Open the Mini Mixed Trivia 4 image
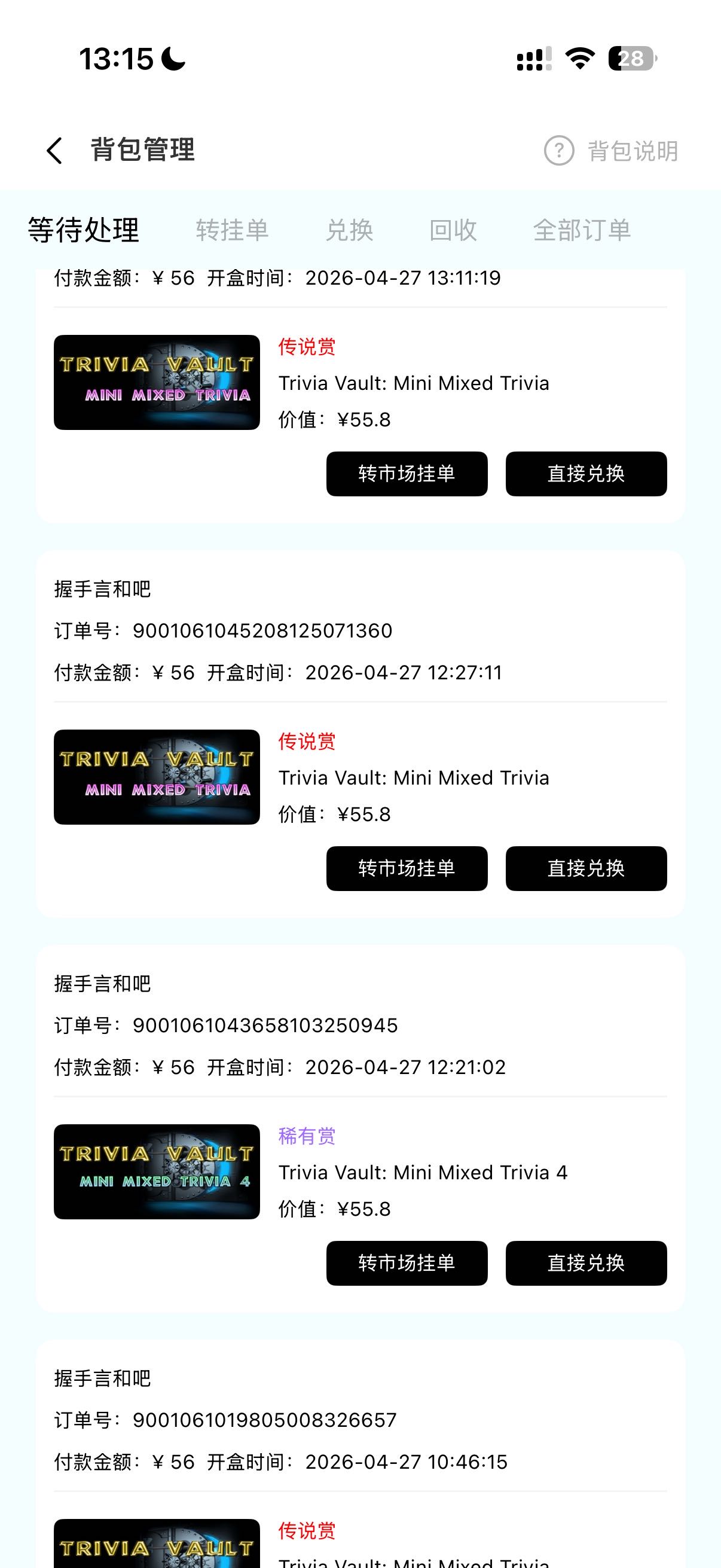Screen dimensions: 721x1568 [x=157, y=1172]
